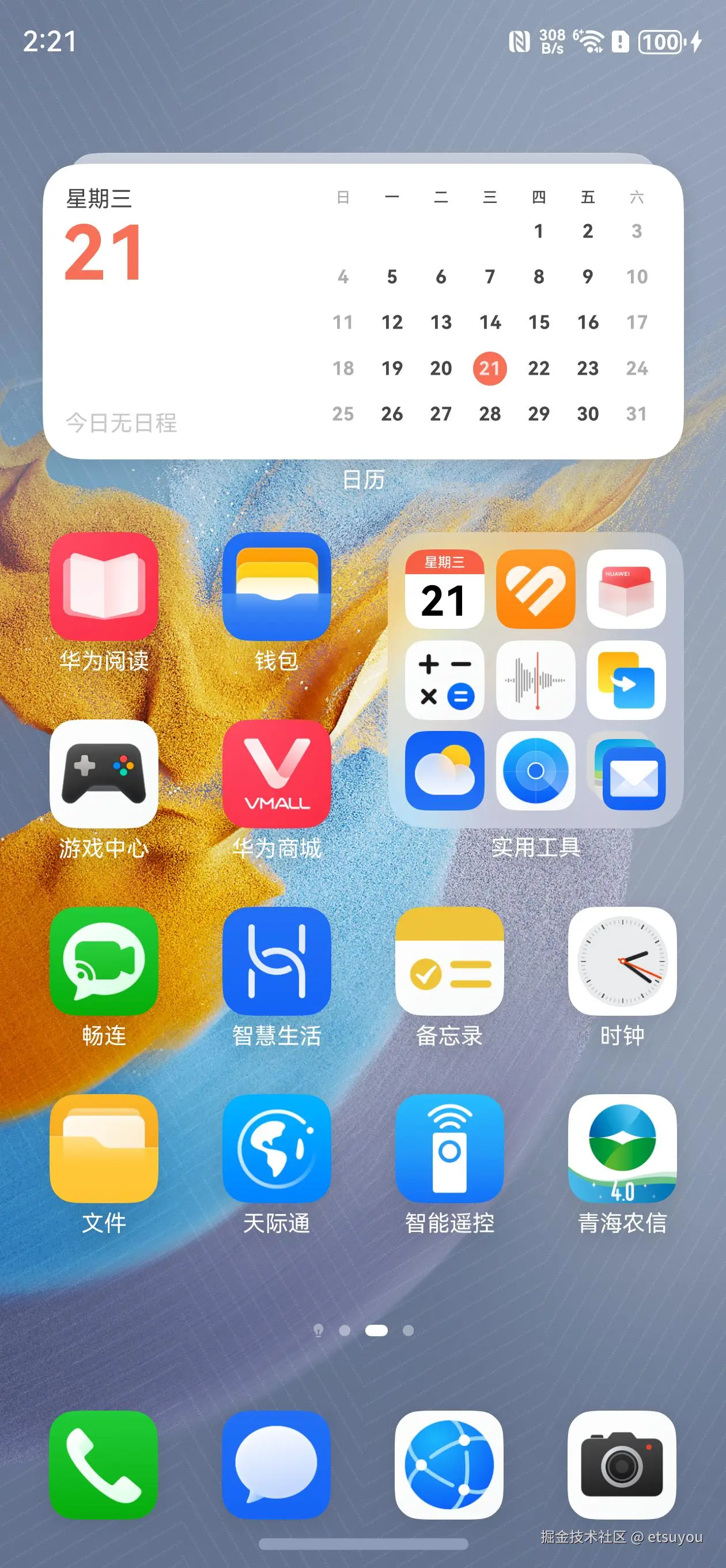Open the 时钟 clock app
The width and height of the screenshot is (726, 1568).
622,961
